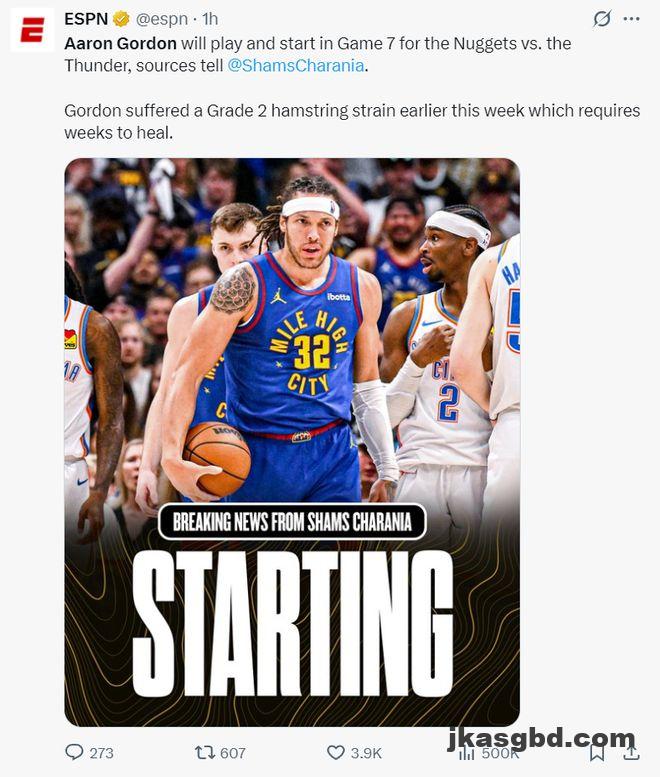Repost ESPN's Aaron Gordon post
The width and height of the screenshot is (660, 777).
click(204, 752)
